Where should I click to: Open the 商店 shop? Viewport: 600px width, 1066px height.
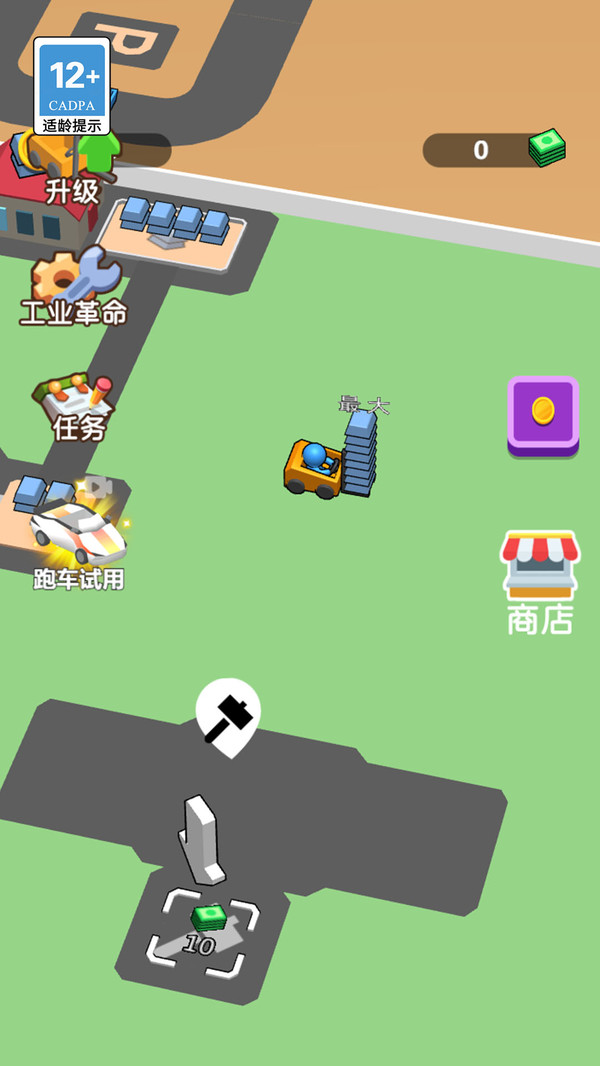pos(540,583)
